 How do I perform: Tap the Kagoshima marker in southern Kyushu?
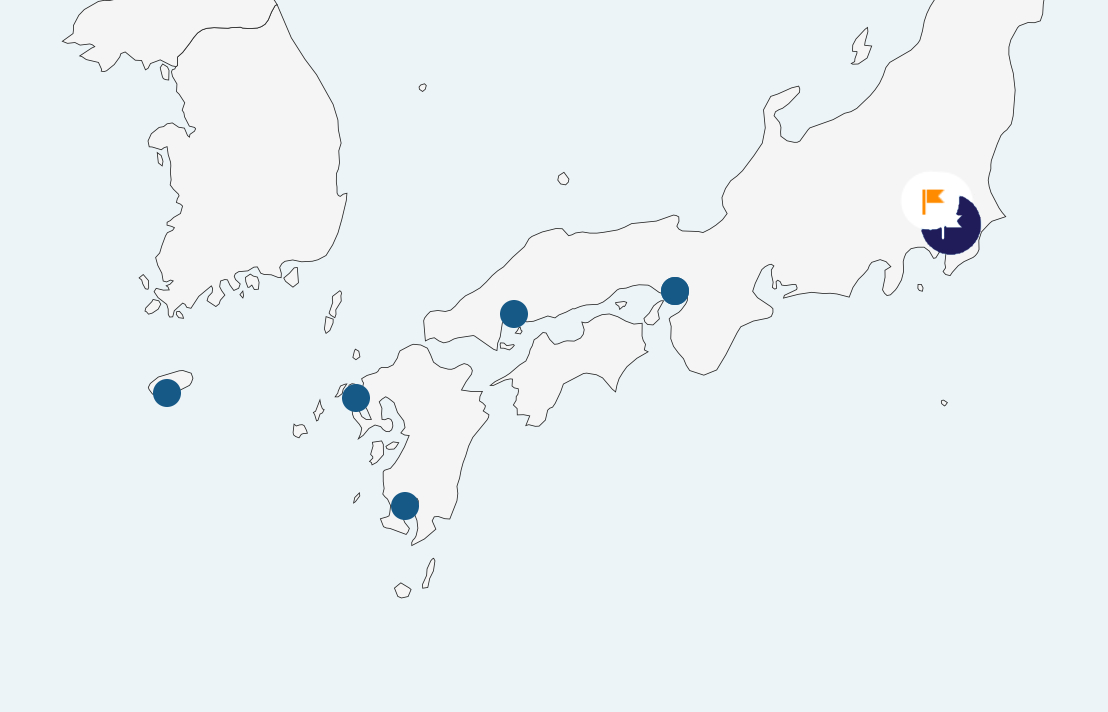pyautogui.click(x=405, y=506)
